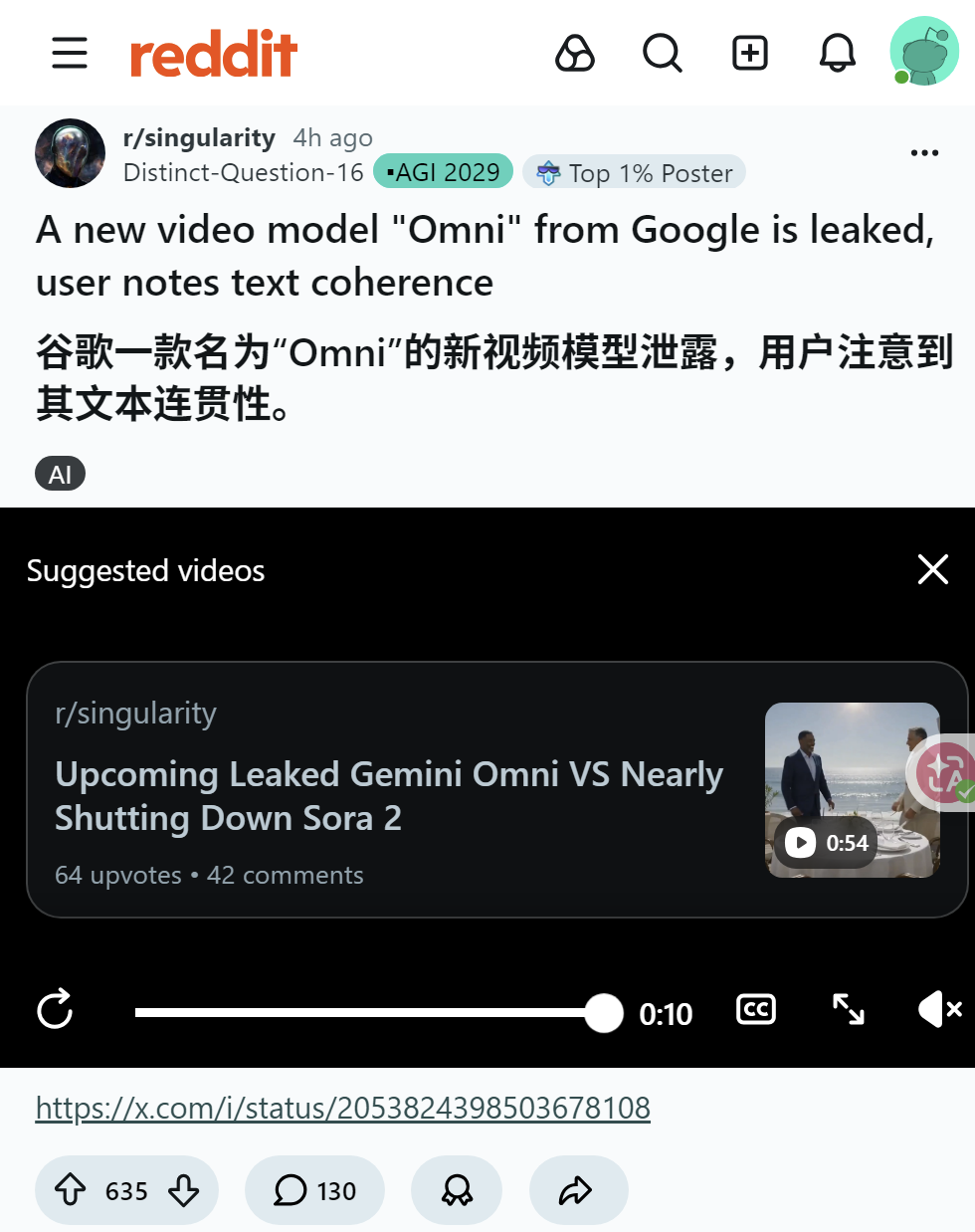Open the notifications bell

coord(838,53)
